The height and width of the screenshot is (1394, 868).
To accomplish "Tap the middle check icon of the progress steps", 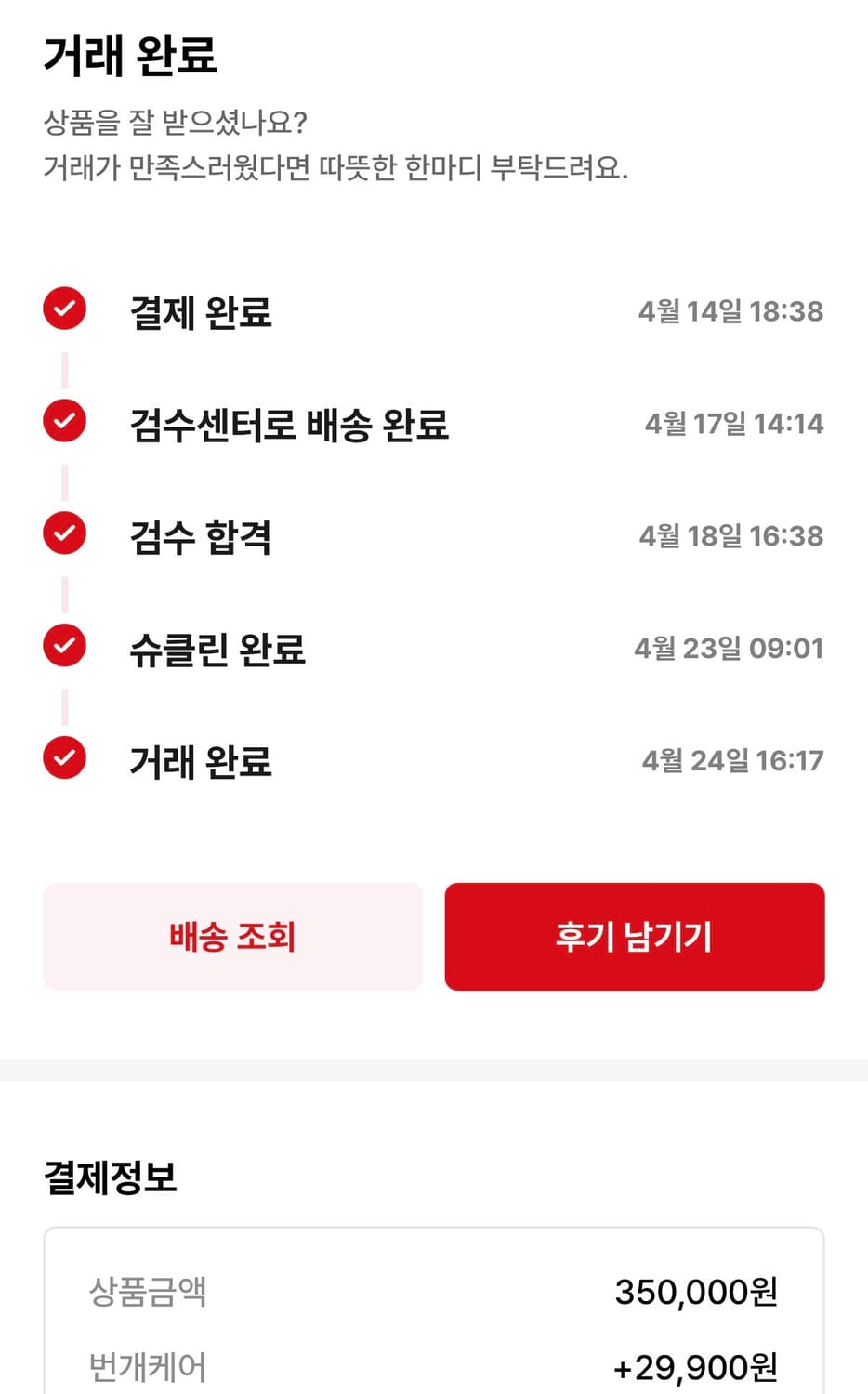I will click(x=63, y=533).
